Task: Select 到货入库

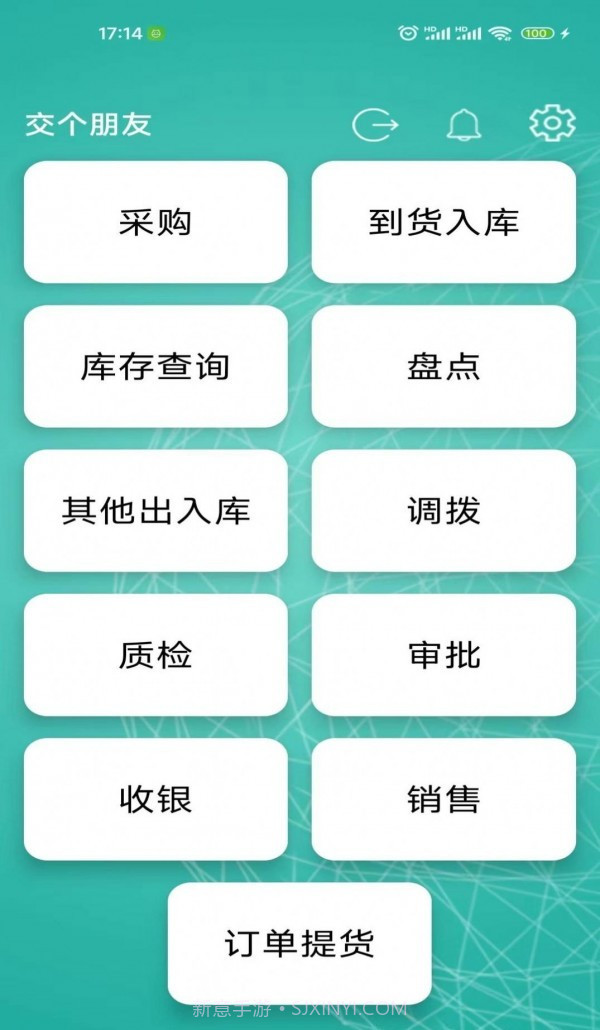Action: point(444,222)
